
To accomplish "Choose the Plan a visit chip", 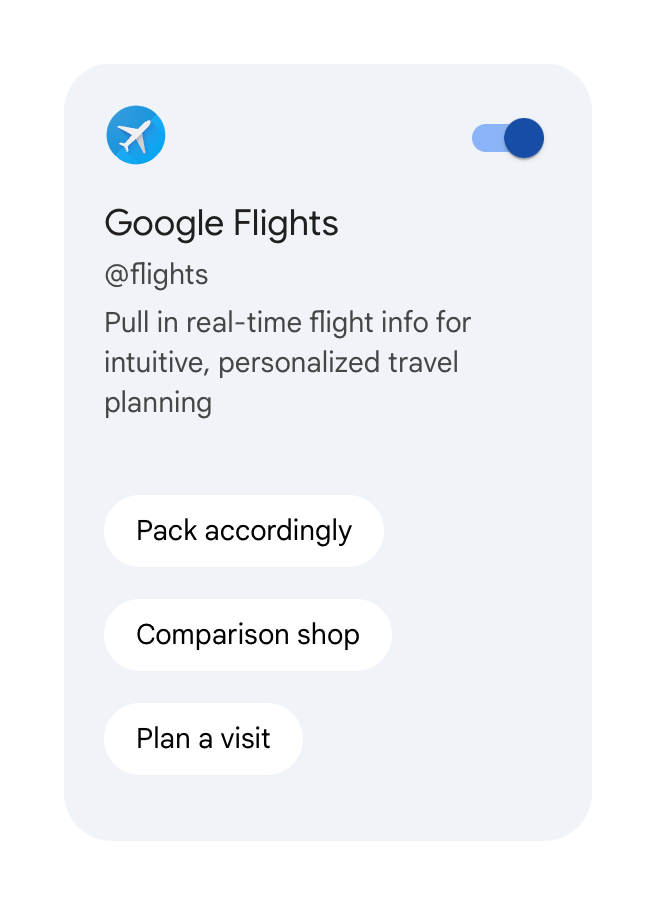I will coord(203,738).
